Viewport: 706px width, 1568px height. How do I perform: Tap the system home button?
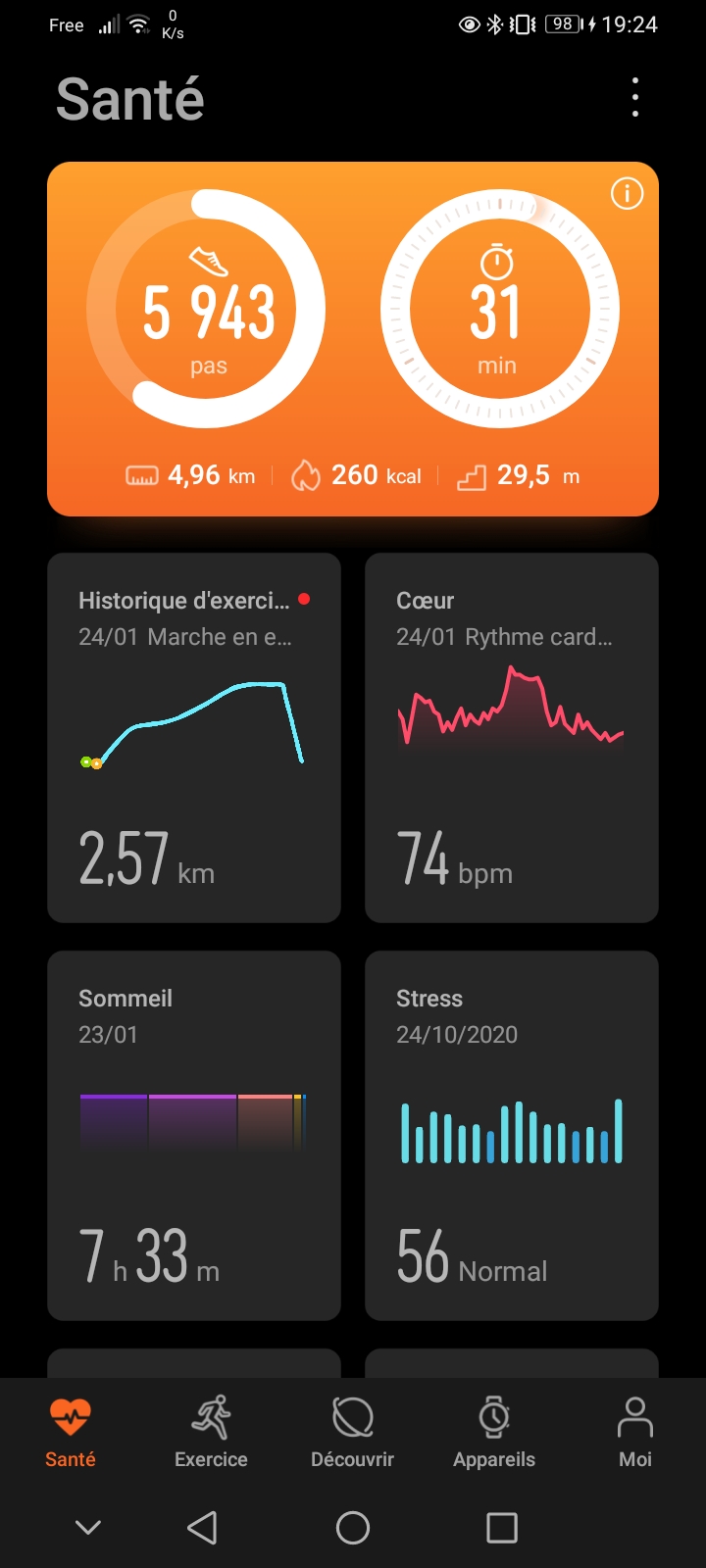pos(353,1527)
